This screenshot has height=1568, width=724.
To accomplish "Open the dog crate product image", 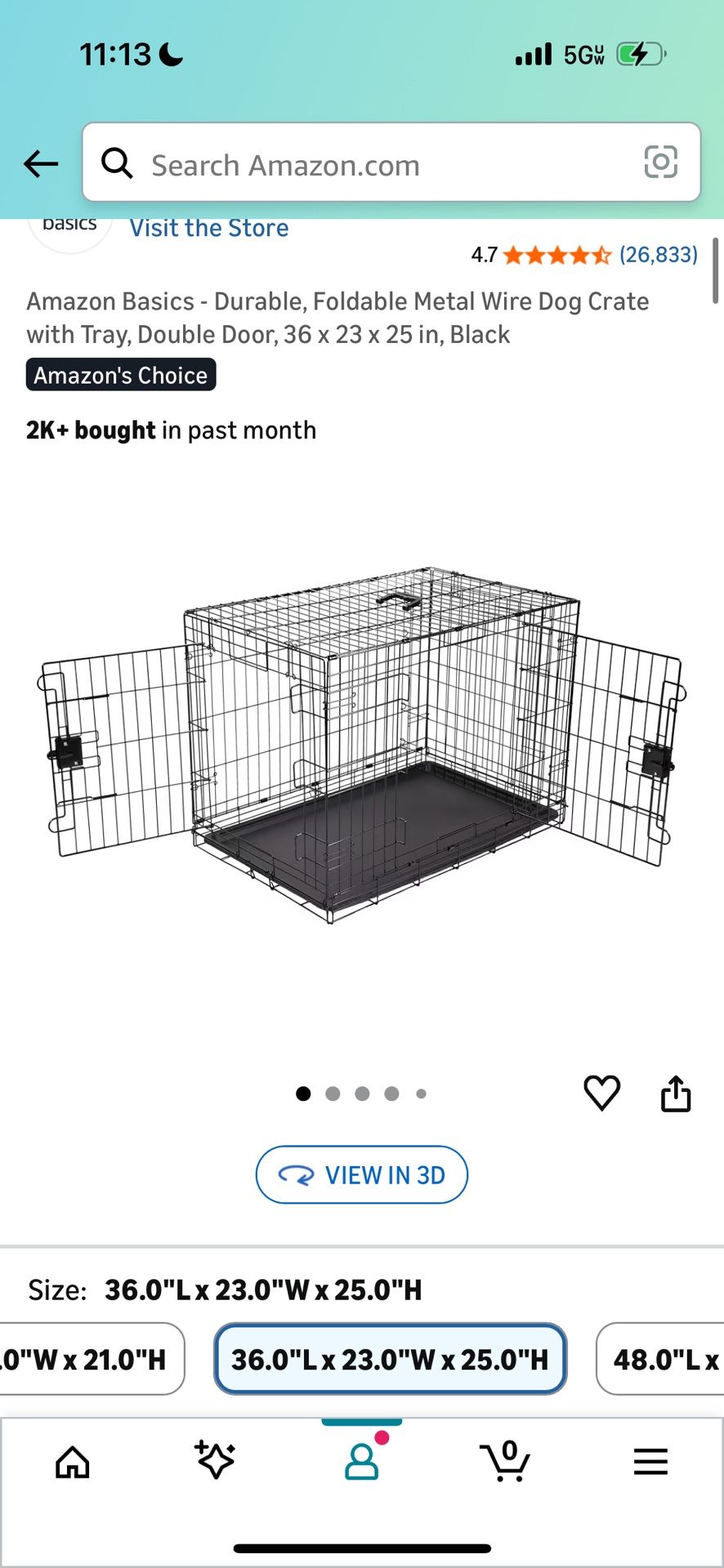I will coord(362,746).
